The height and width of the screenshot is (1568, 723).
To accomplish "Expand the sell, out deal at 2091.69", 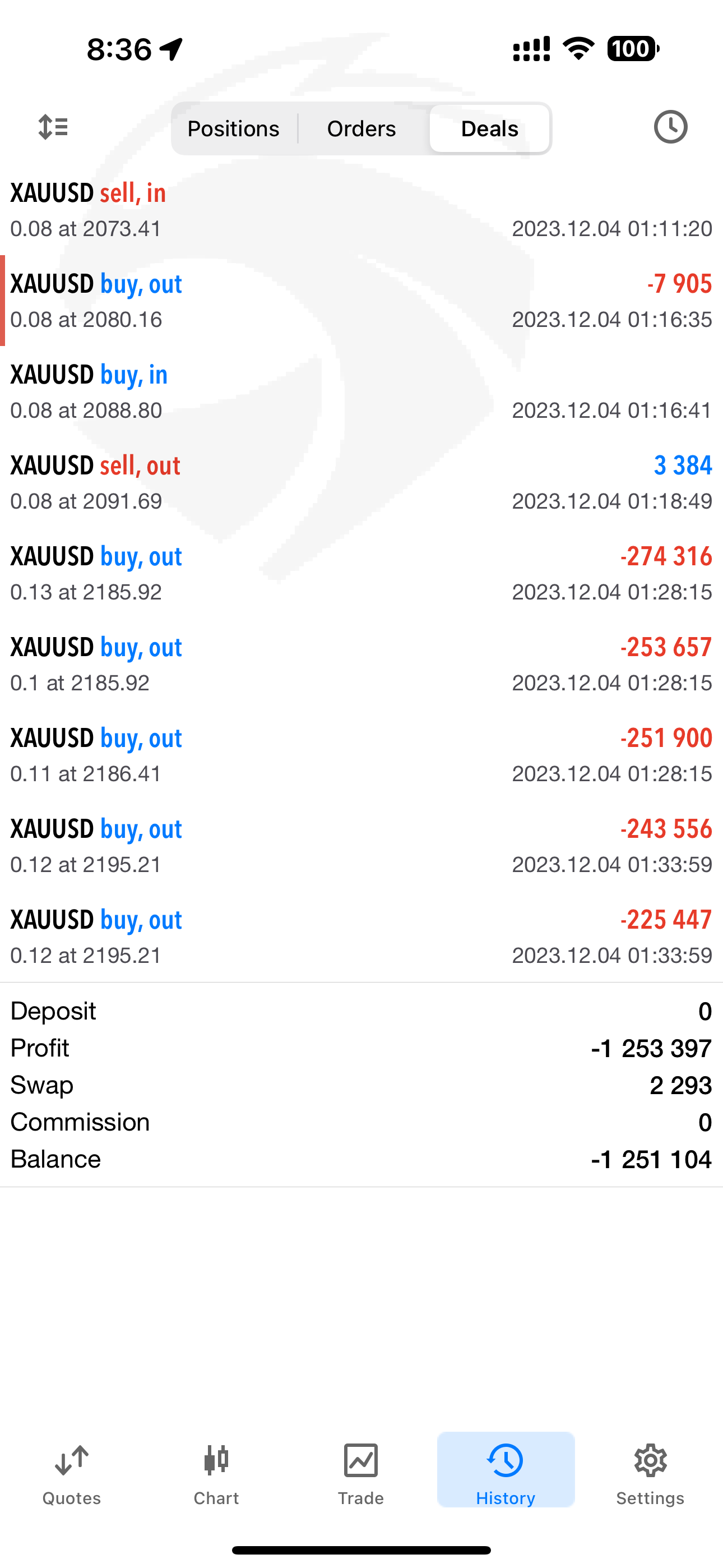I will [361, 482].
